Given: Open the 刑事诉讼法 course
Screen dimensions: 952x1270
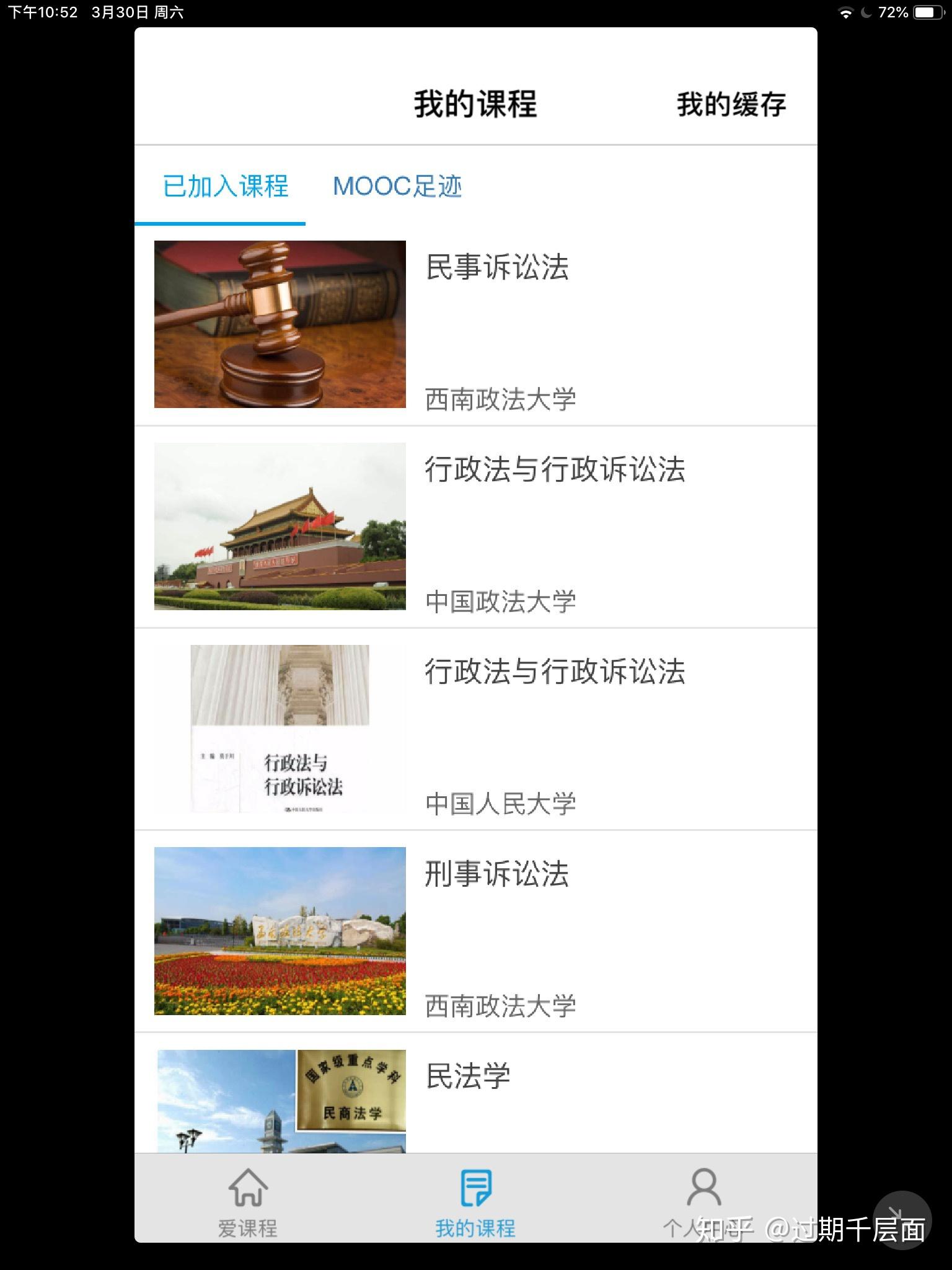Looking at the screenshot, I should 498,874.
